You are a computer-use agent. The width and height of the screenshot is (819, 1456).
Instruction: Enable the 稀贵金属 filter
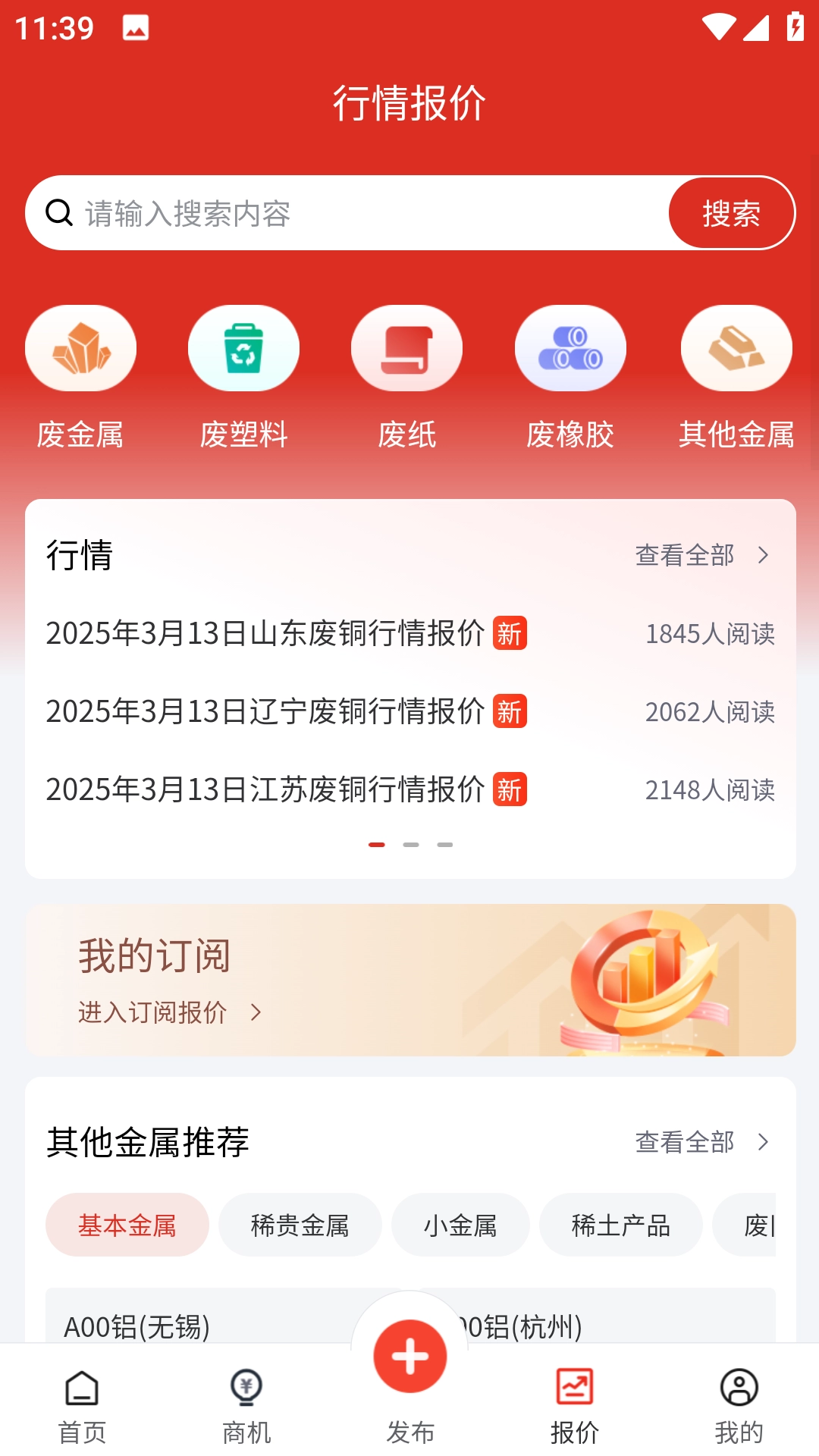pos(300,1224)
